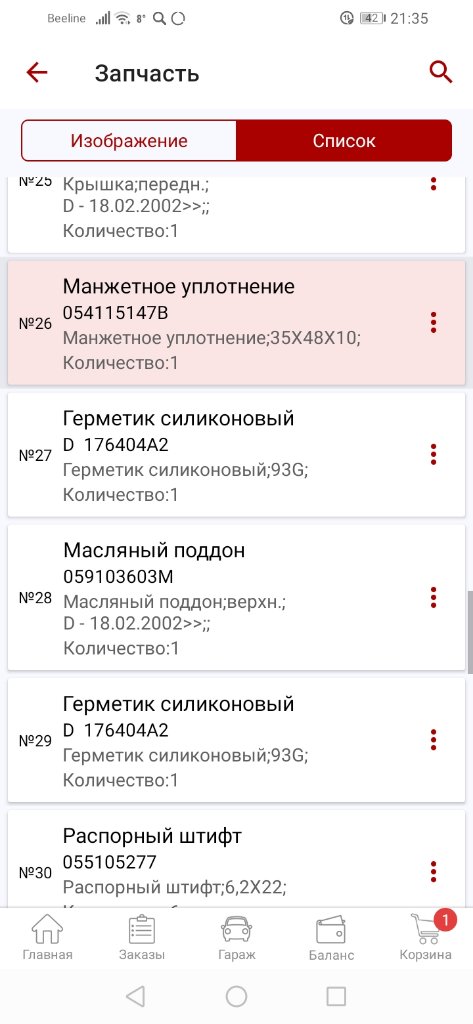Open the Распорный штифт item
The width and height of the screenshot is (473, 1024).
pyautogui.click(x=236, y=859)
